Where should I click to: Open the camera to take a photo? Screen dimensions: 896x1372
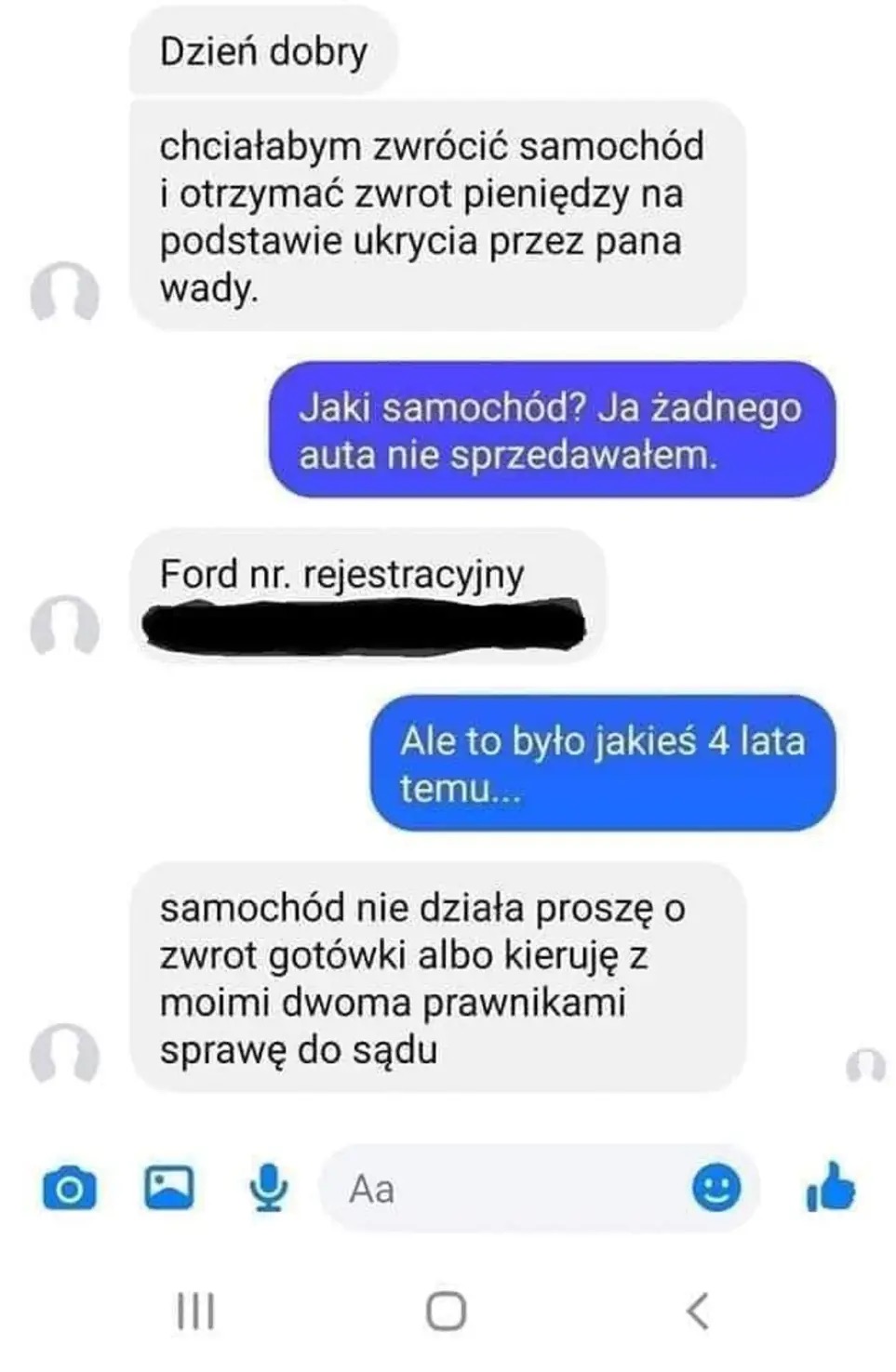click(69, 1189)
